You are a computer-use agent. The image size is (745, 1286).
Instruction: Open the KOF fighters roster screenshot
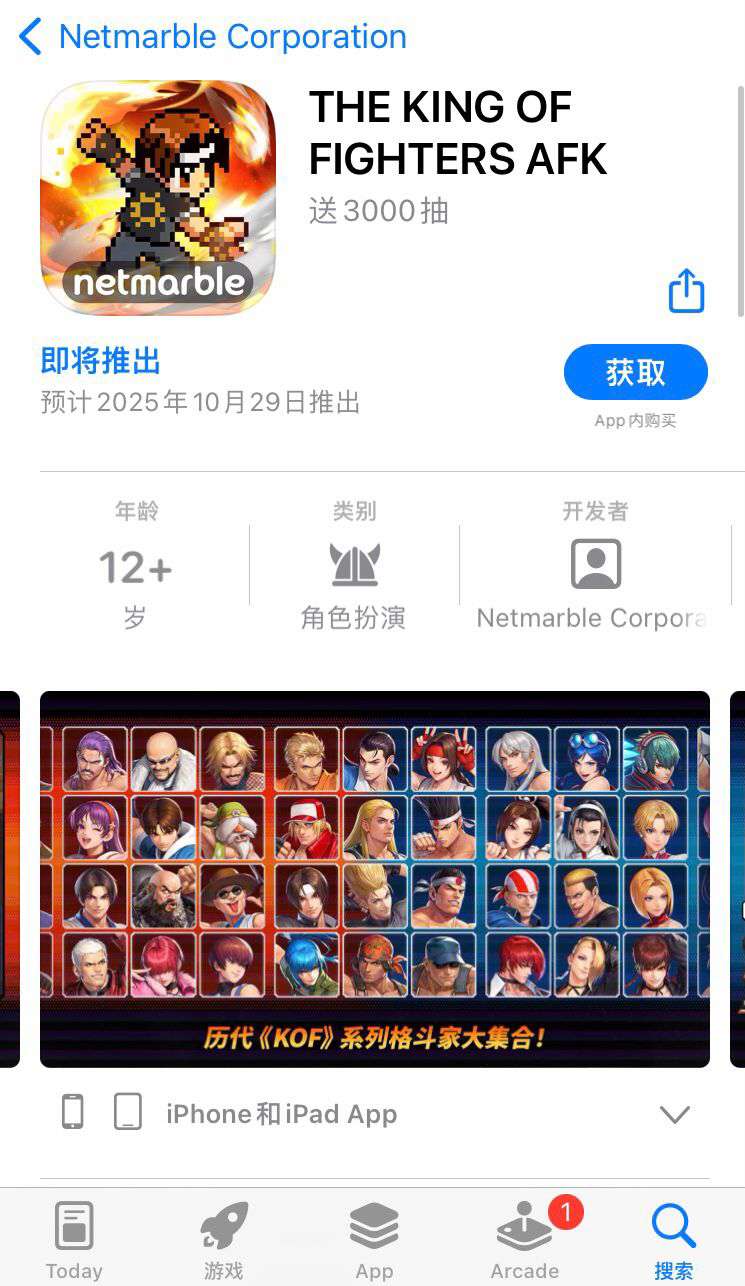(x=374, y=879)
